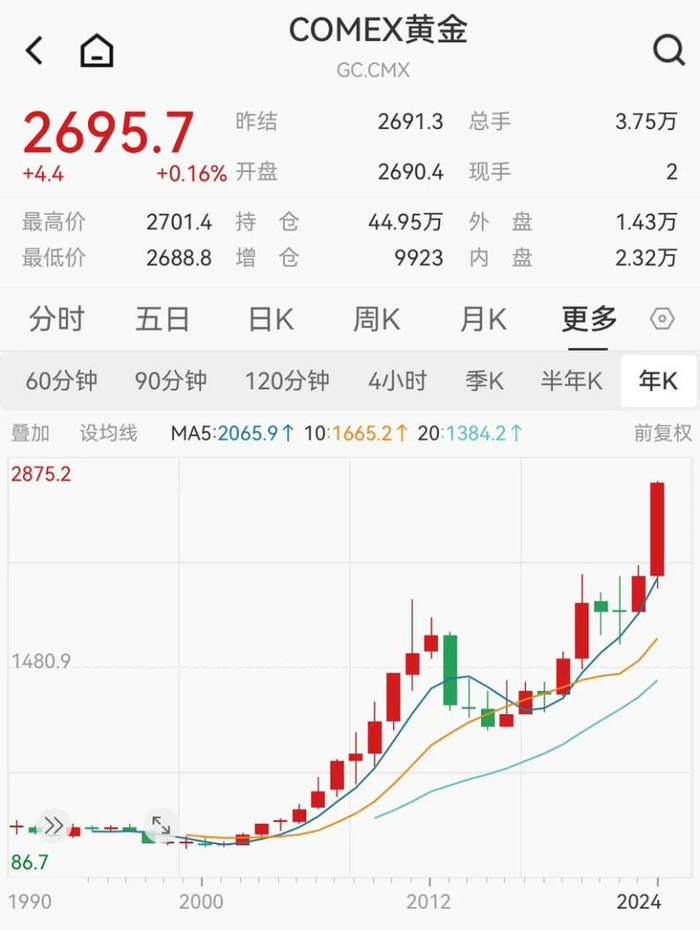Viewport: 700px width, 930px height.
Task: Tap the 更多 tab
Action: (x=589, y=320)
